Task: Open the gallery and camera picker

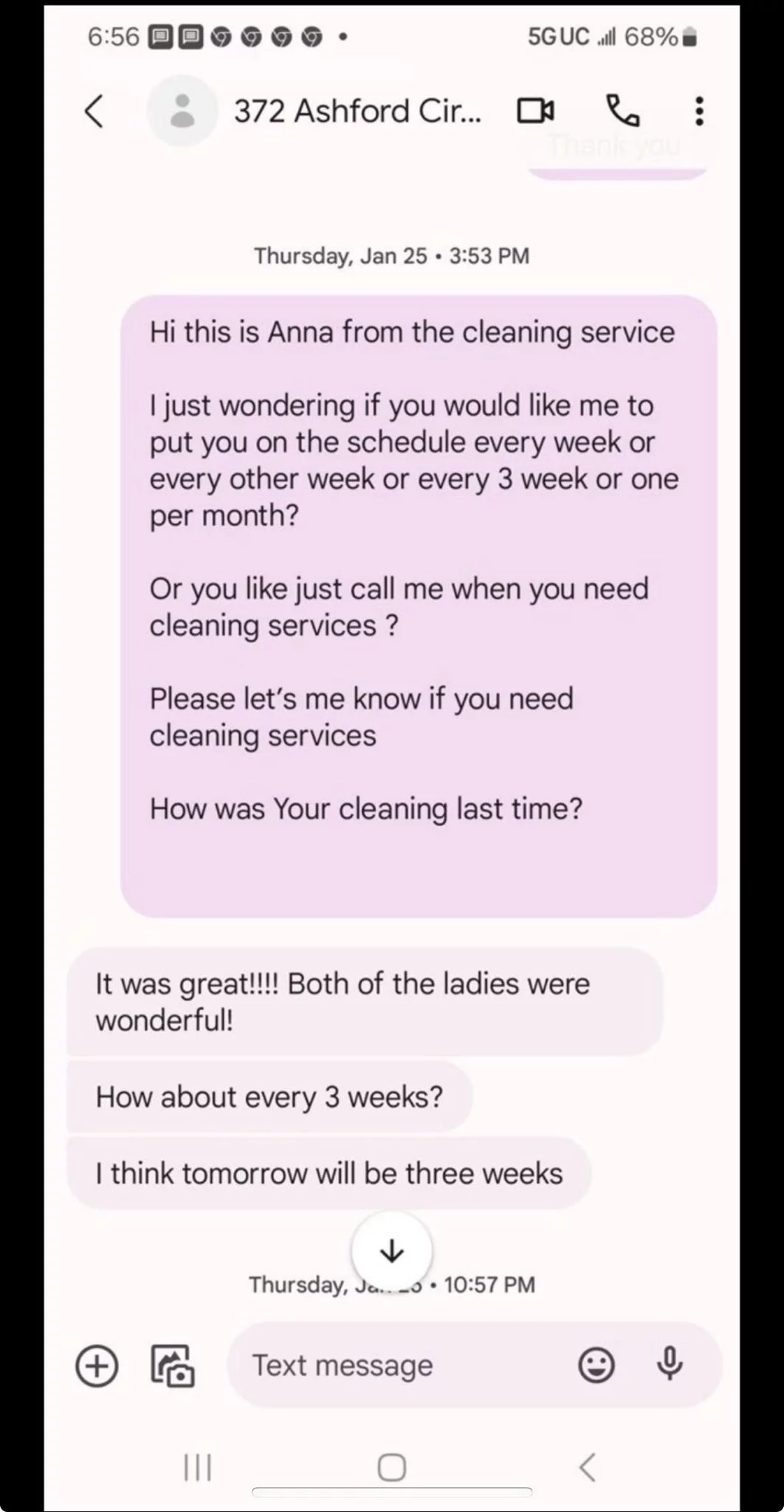Action: [173, 1365]
